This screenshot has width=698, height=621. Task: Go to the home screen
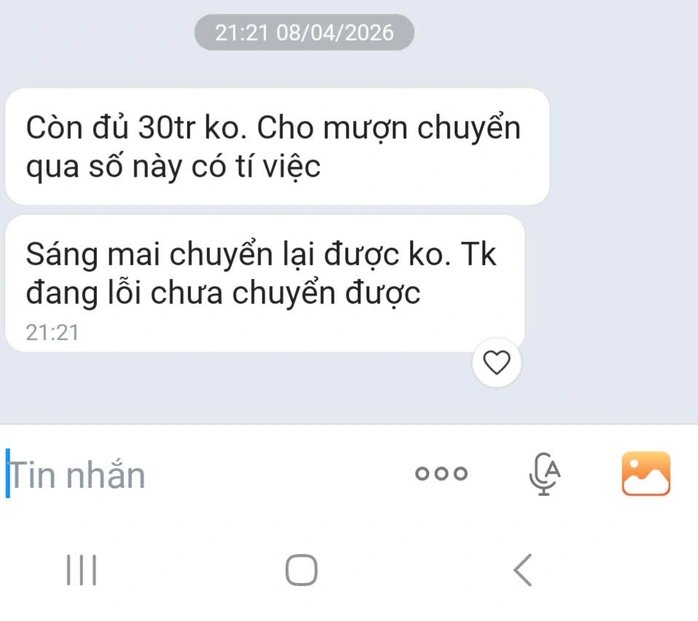tap(301, 570)
